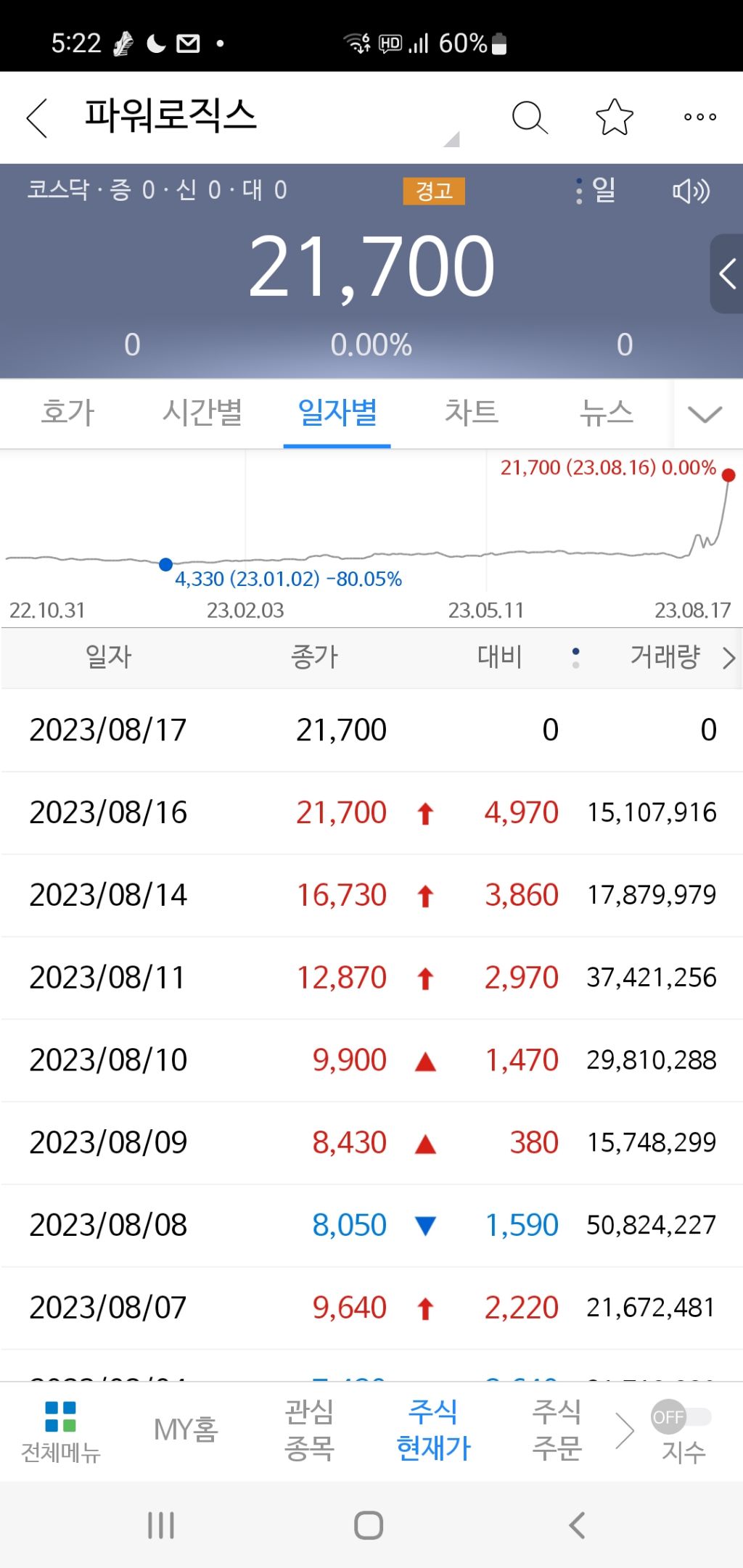
Task: Open the 일 period selector
Action: (598, 191)
